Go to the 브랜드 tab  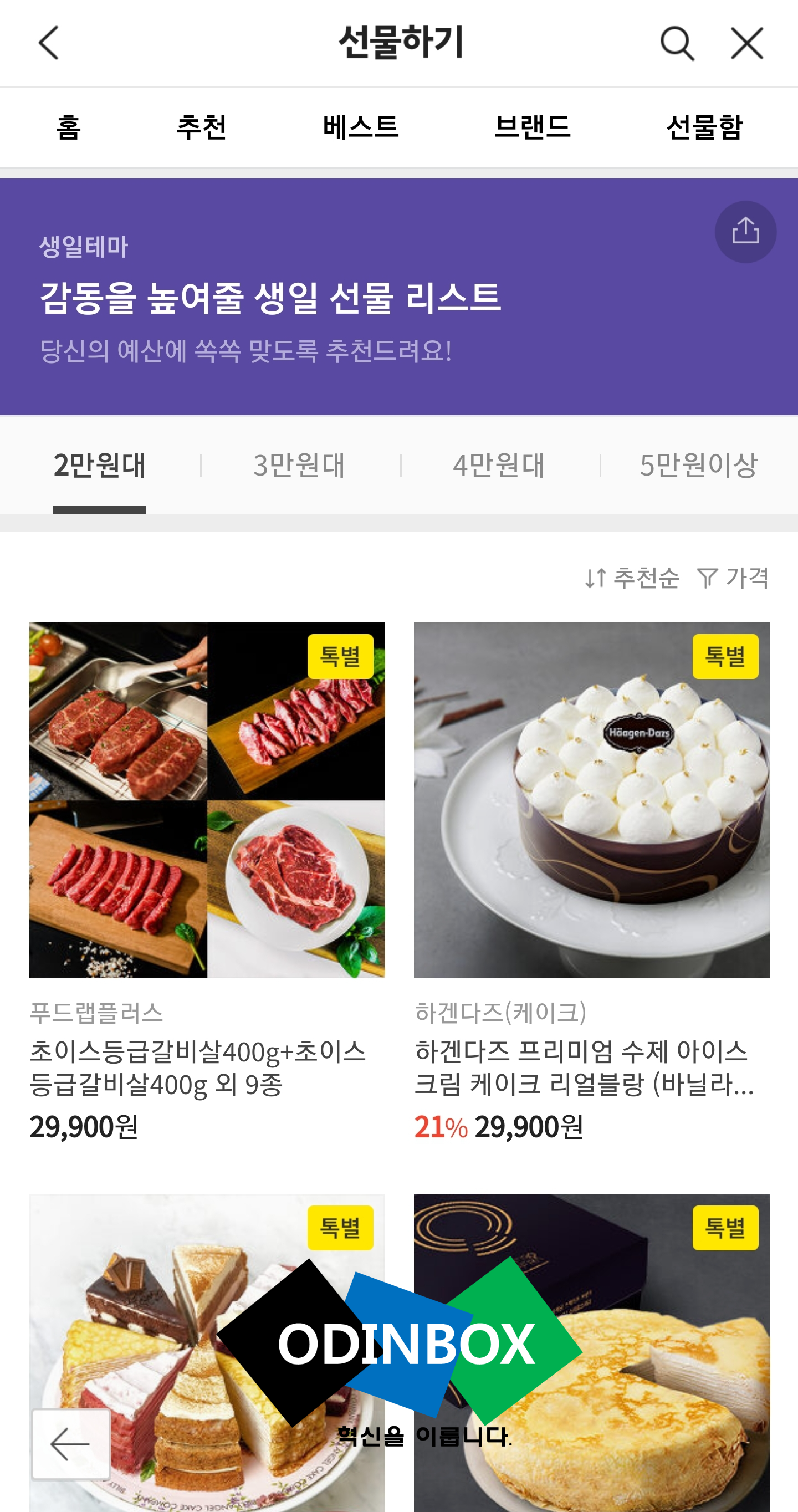(x=532, y=127)
